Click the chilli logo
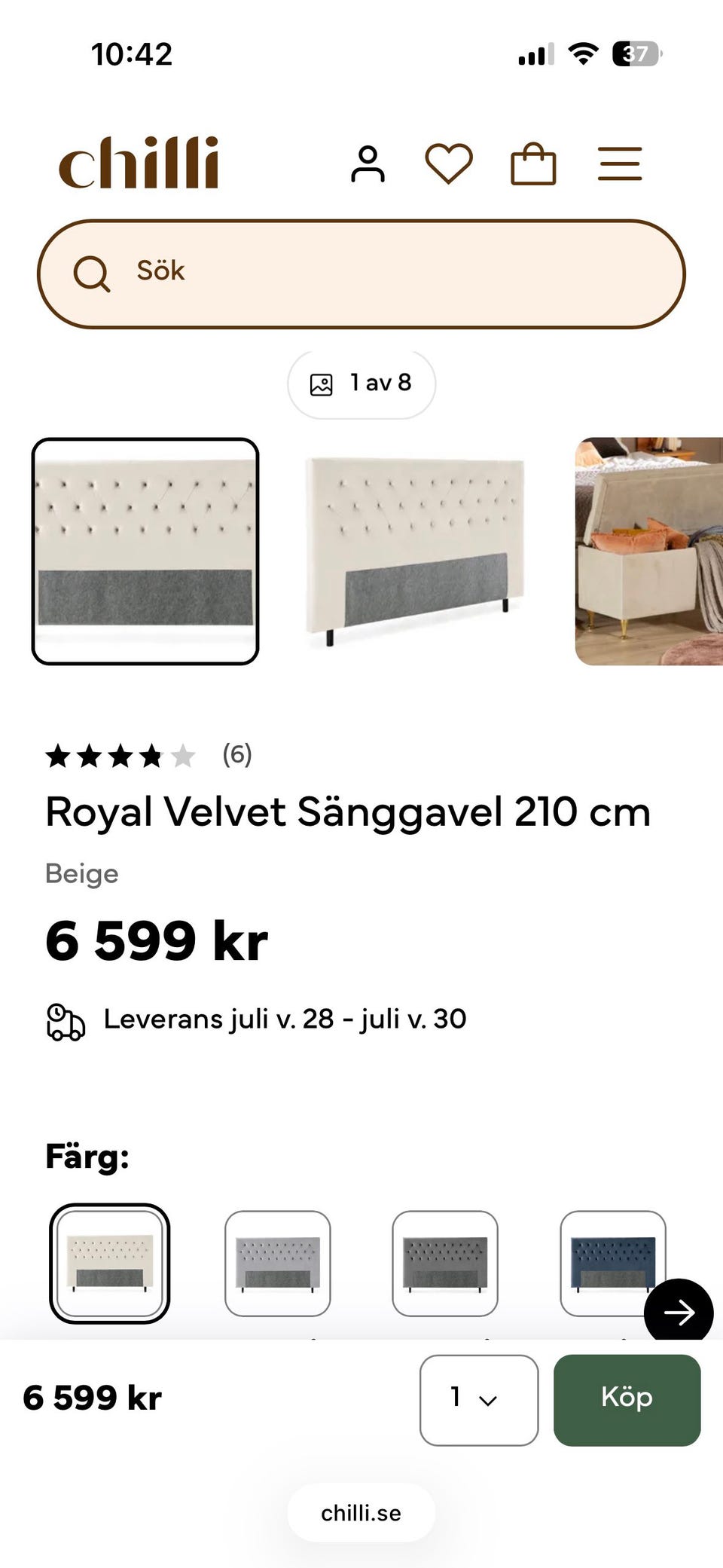 140,163
